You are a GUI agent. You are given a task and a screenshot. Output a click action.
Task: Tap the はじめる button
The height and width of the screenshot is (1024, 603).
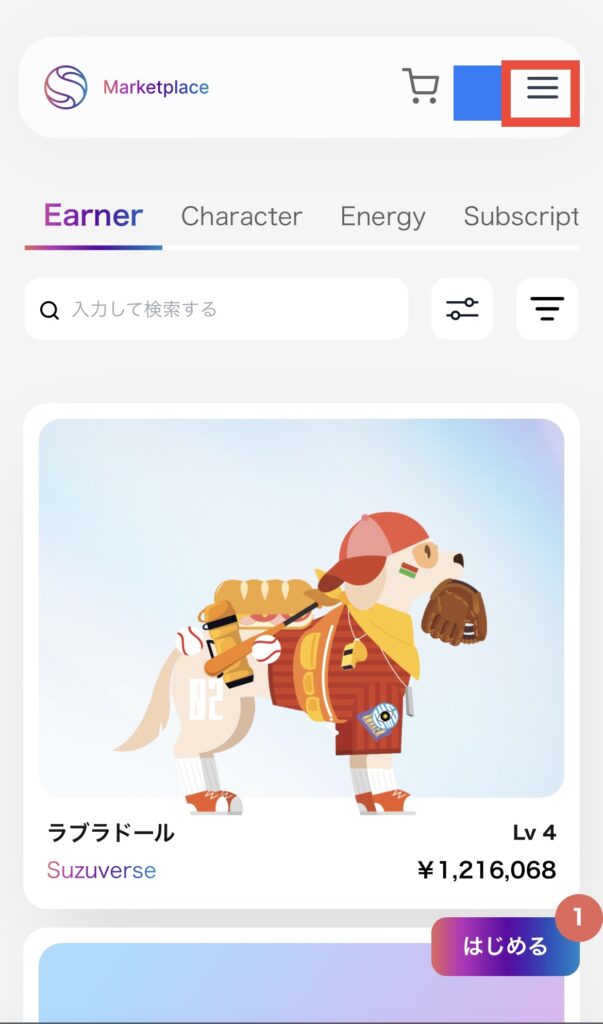pos(505,946)
